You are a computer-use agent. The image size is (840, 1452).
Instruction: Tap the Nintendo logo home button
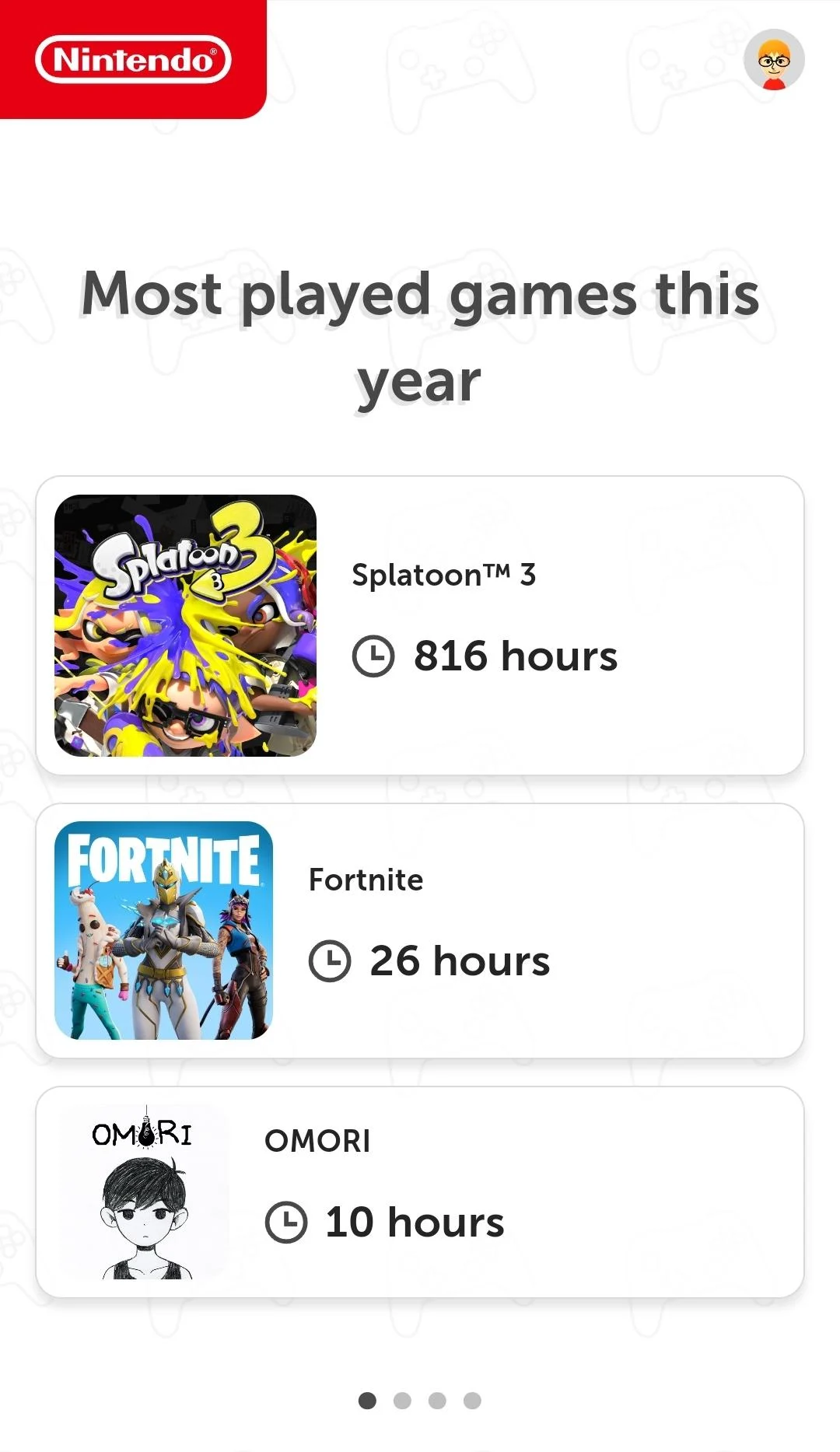(x=133, y=59)
